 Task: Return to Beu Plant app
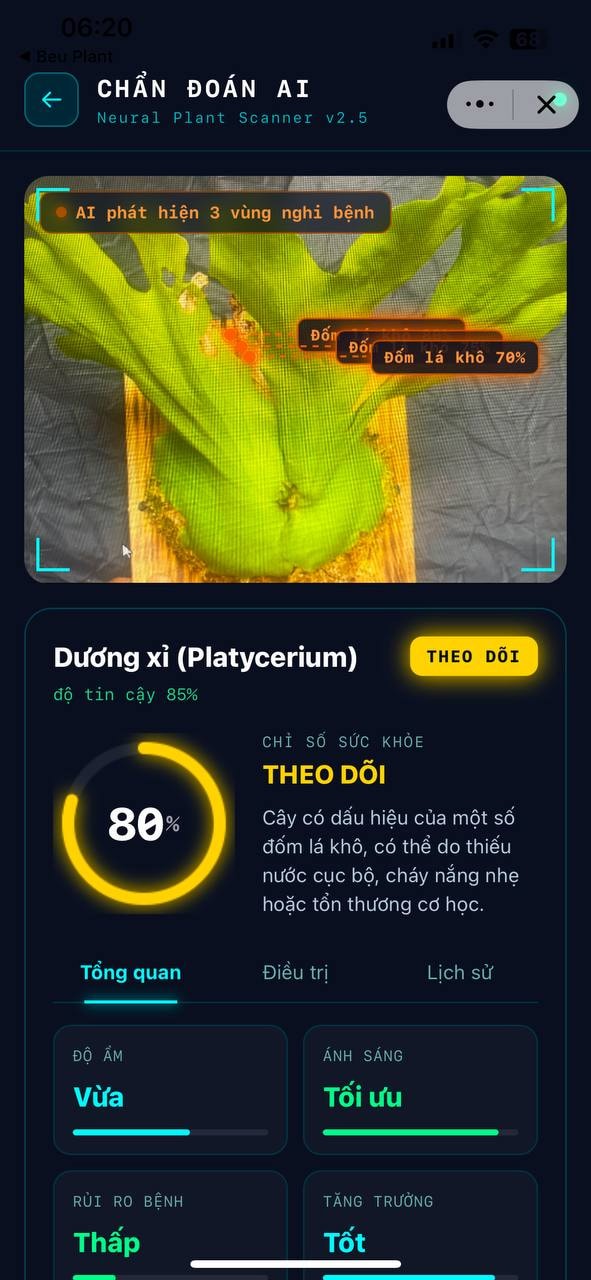66,56
